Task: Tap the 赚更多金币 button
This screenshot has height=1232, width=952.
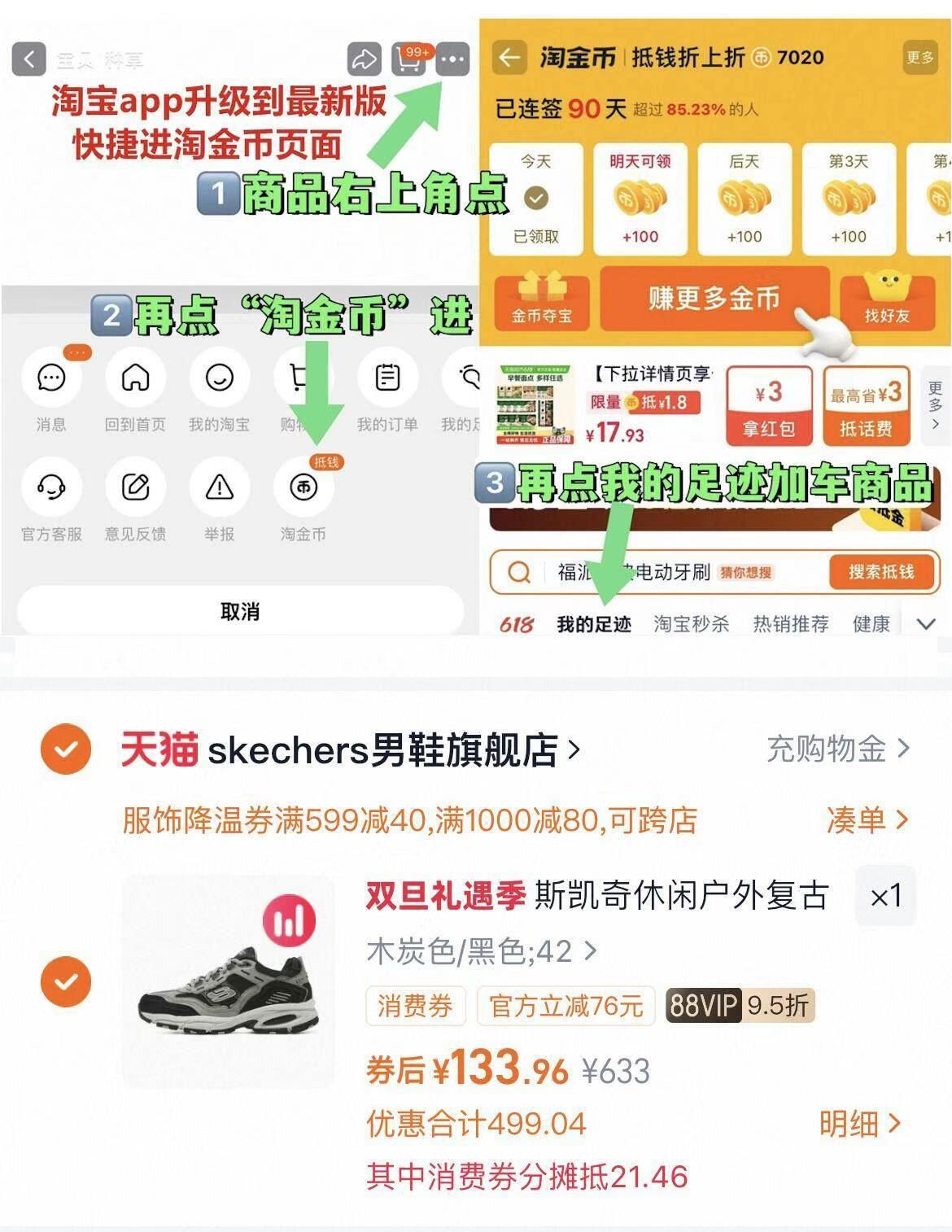Action: 714,299
